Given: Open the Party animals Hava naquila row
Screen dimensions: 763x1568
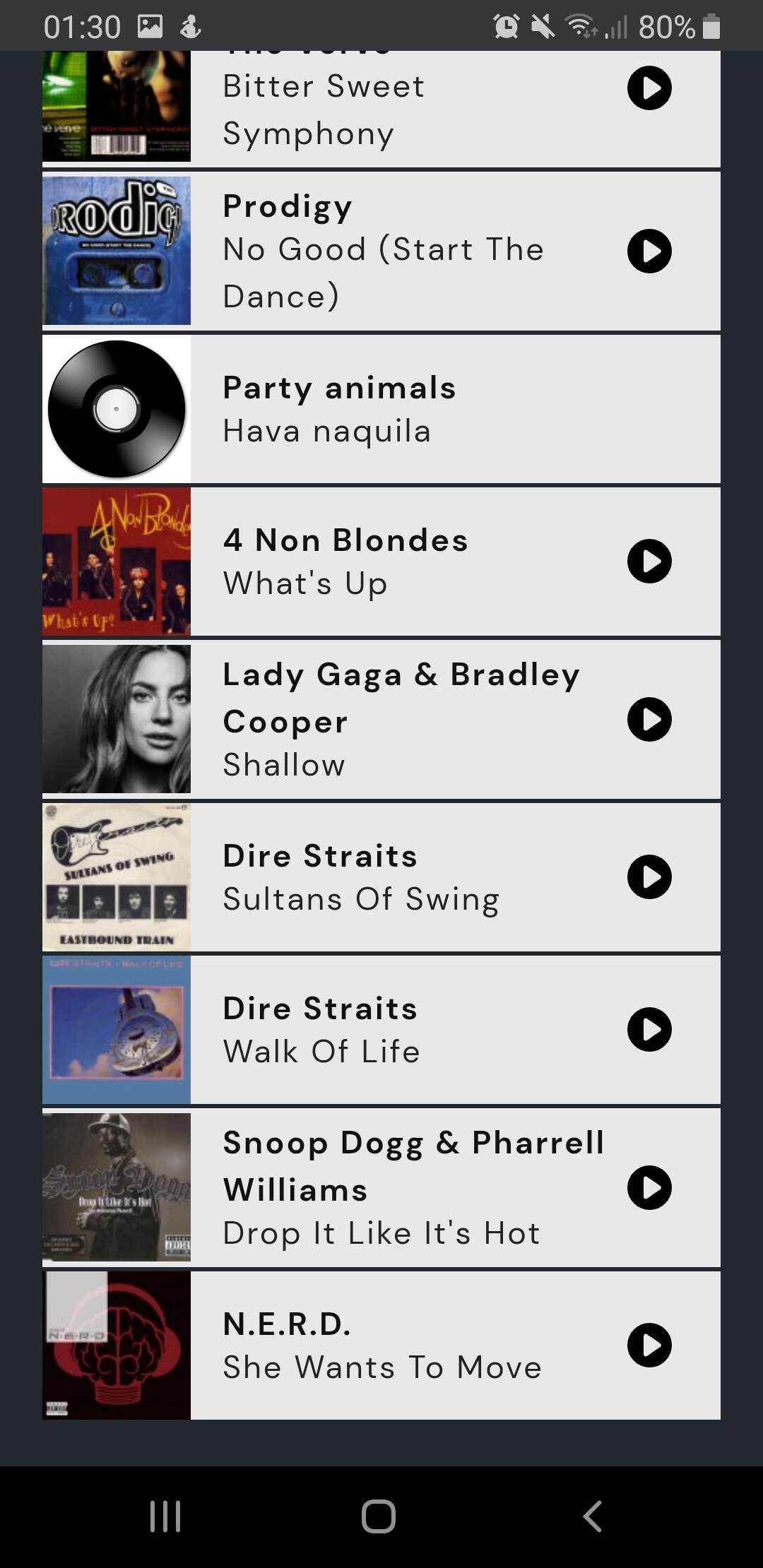Looking at the screenshot, I should tap(381, 409).
